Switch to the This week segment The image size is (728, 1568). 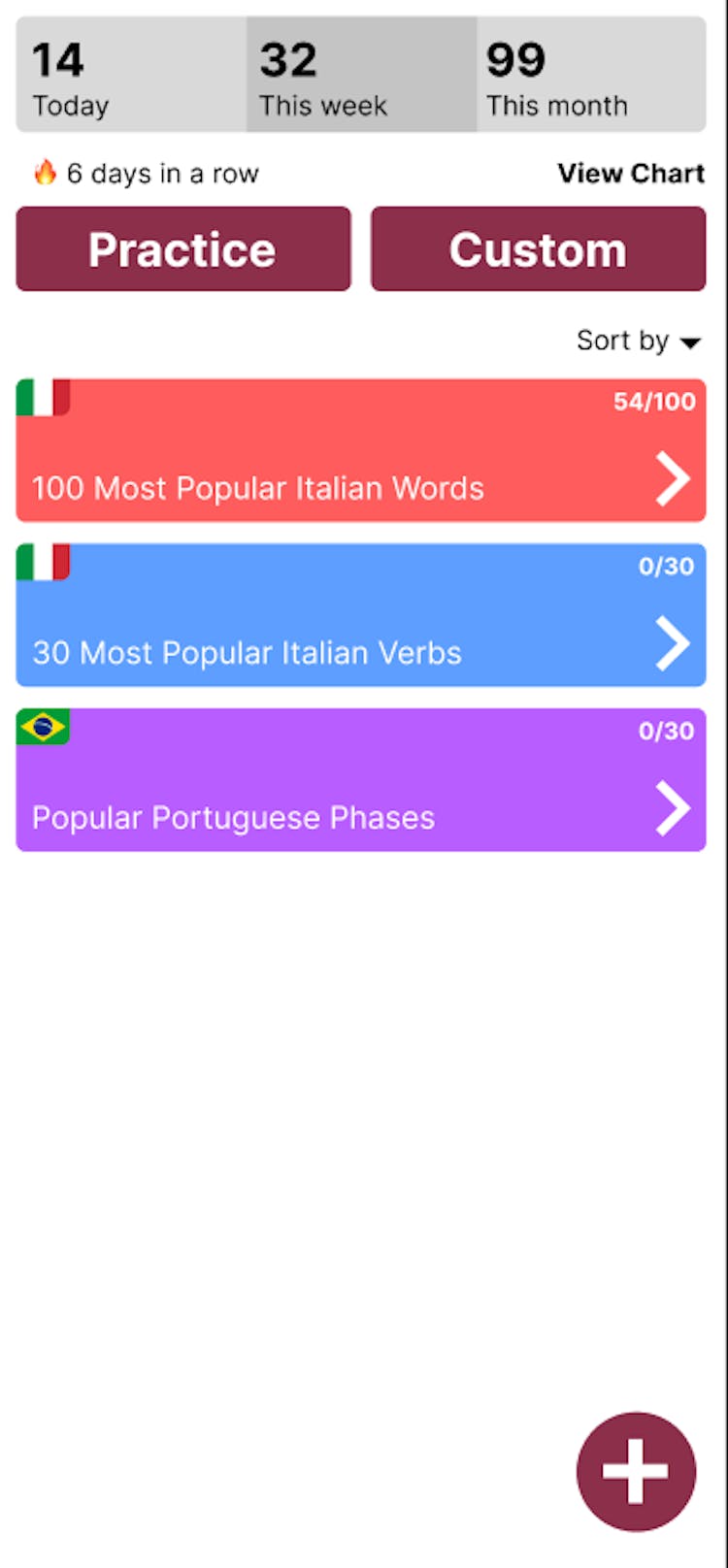click(361, 75)
